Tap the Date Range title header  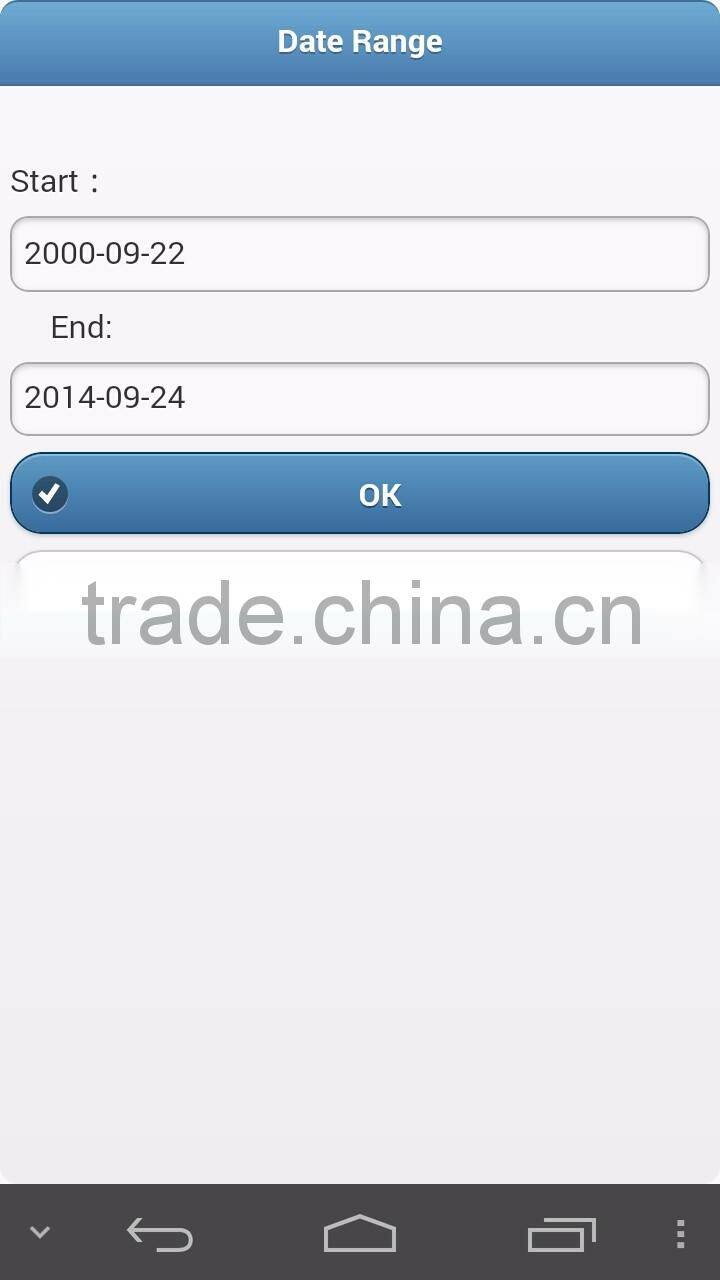pos(360,41)
